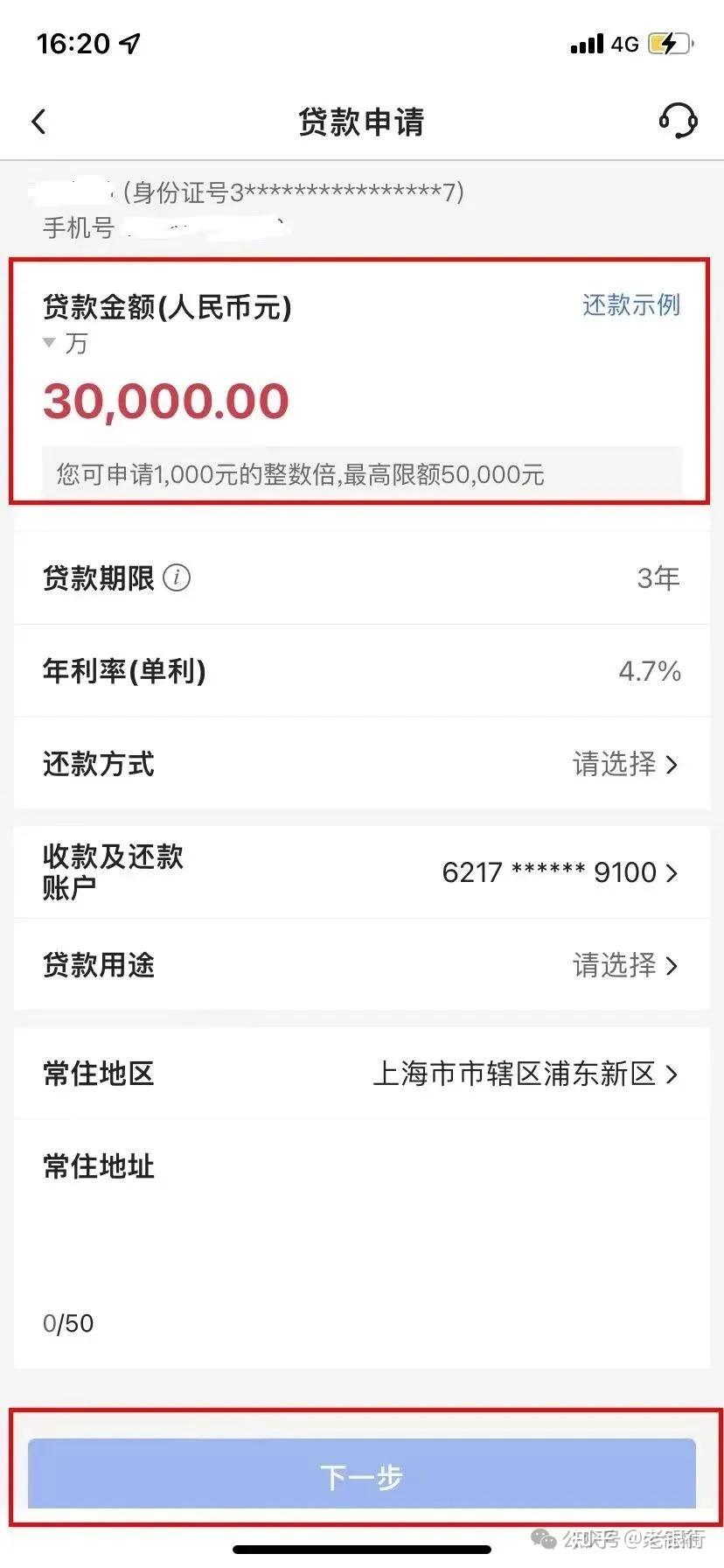Tap the chevron beside the 6217 bank account
The width and height of the screenshot is (724, 1568).
click(673, 872)
